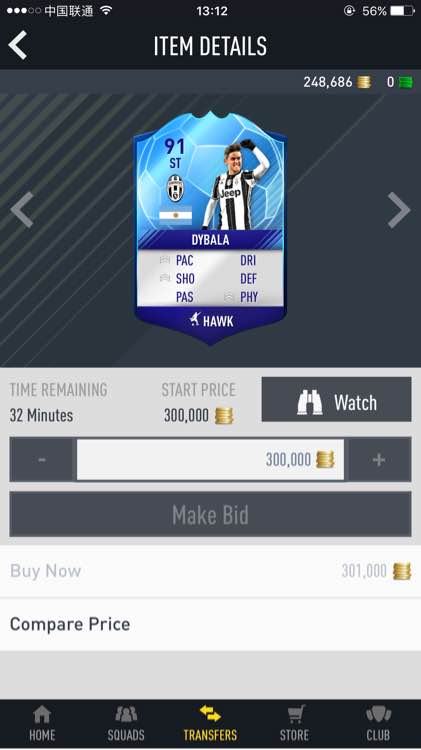Tap the Make Bid button
This screenshot has width=421, height=750.
(x=210, y=515)
